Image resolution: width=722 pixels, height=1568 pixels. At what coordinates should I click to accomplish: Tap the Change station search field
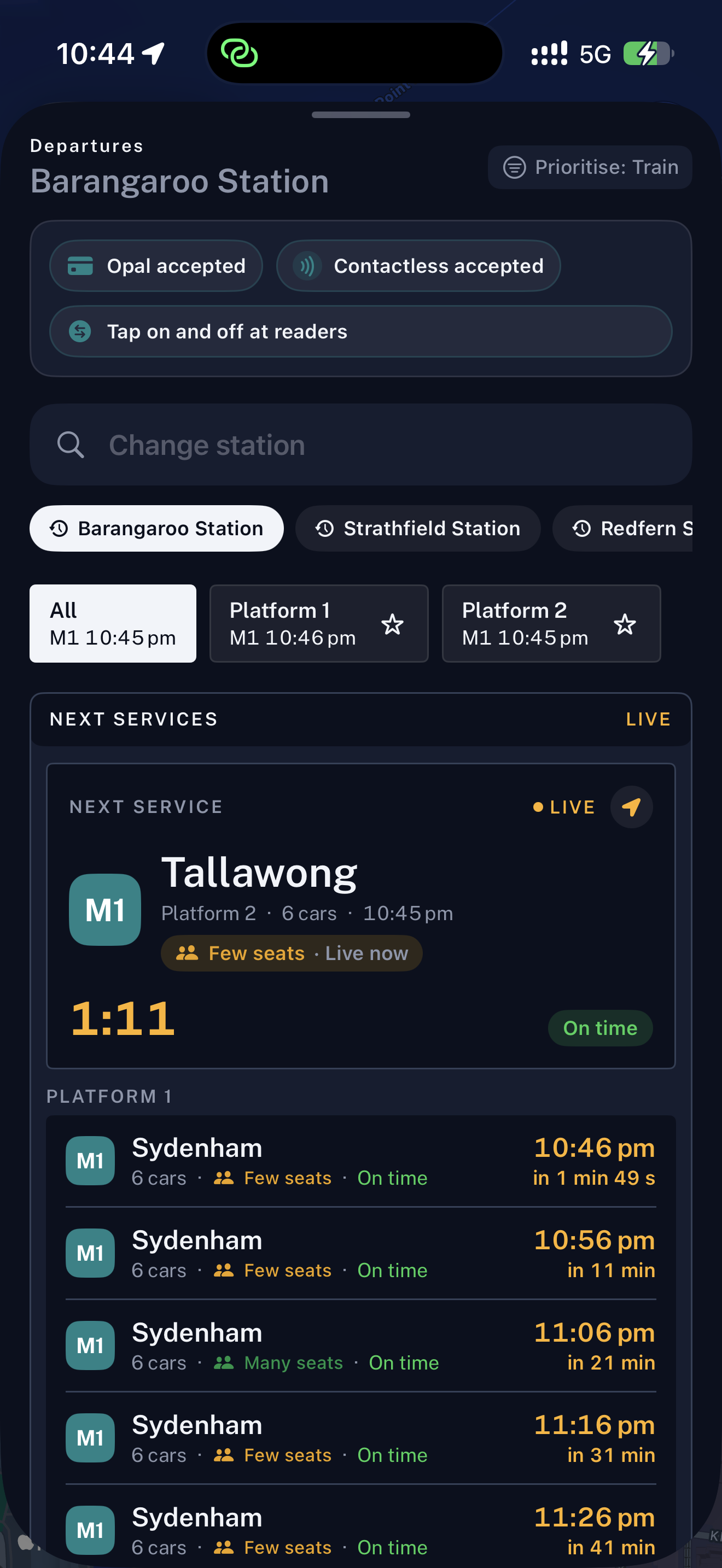pos(360,444)
